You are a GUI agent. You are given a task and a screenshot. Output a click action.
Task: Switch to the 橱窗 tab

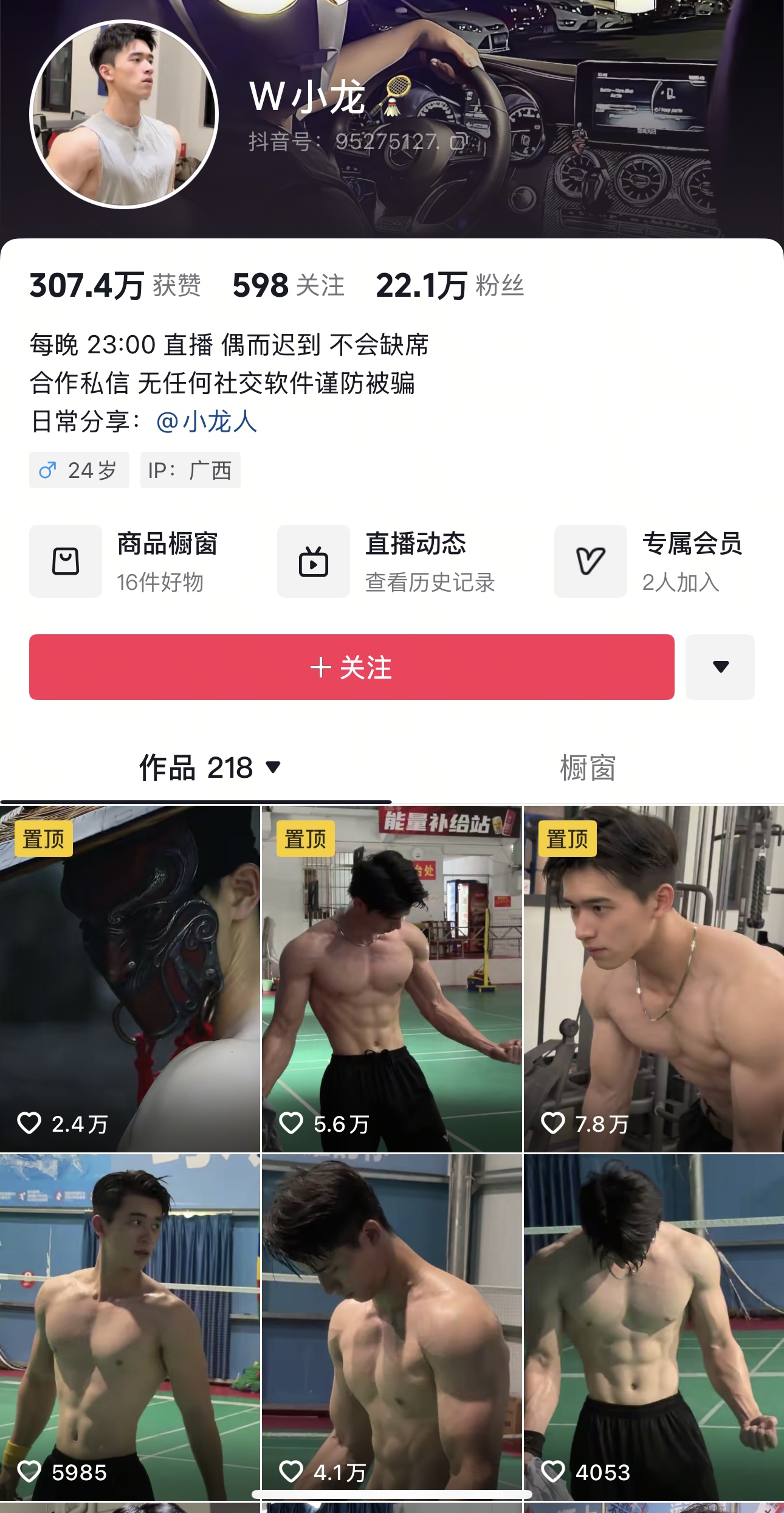pos(587,767)
